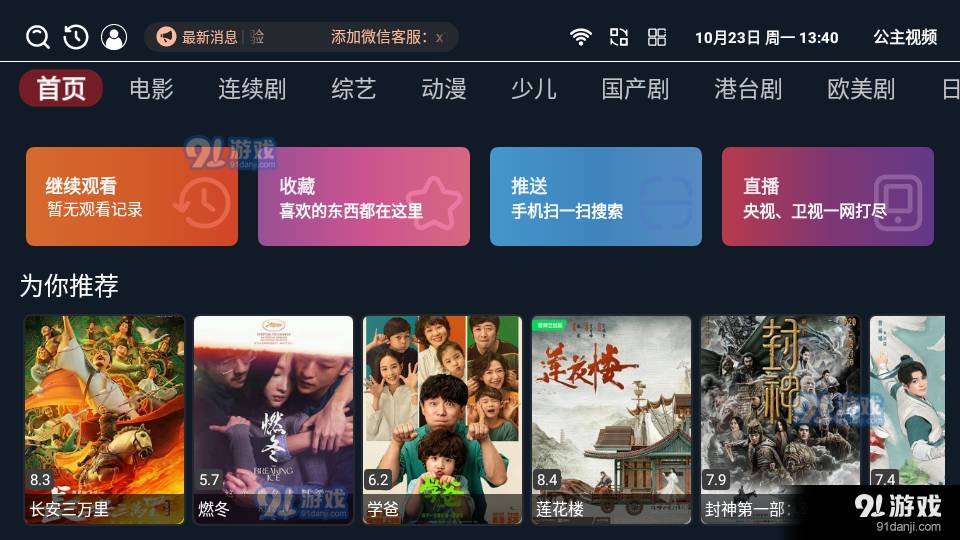Open the drama 莲花楼
This screenshot has height=540, width=960.
pyautogui.click(x=611, y=420)
